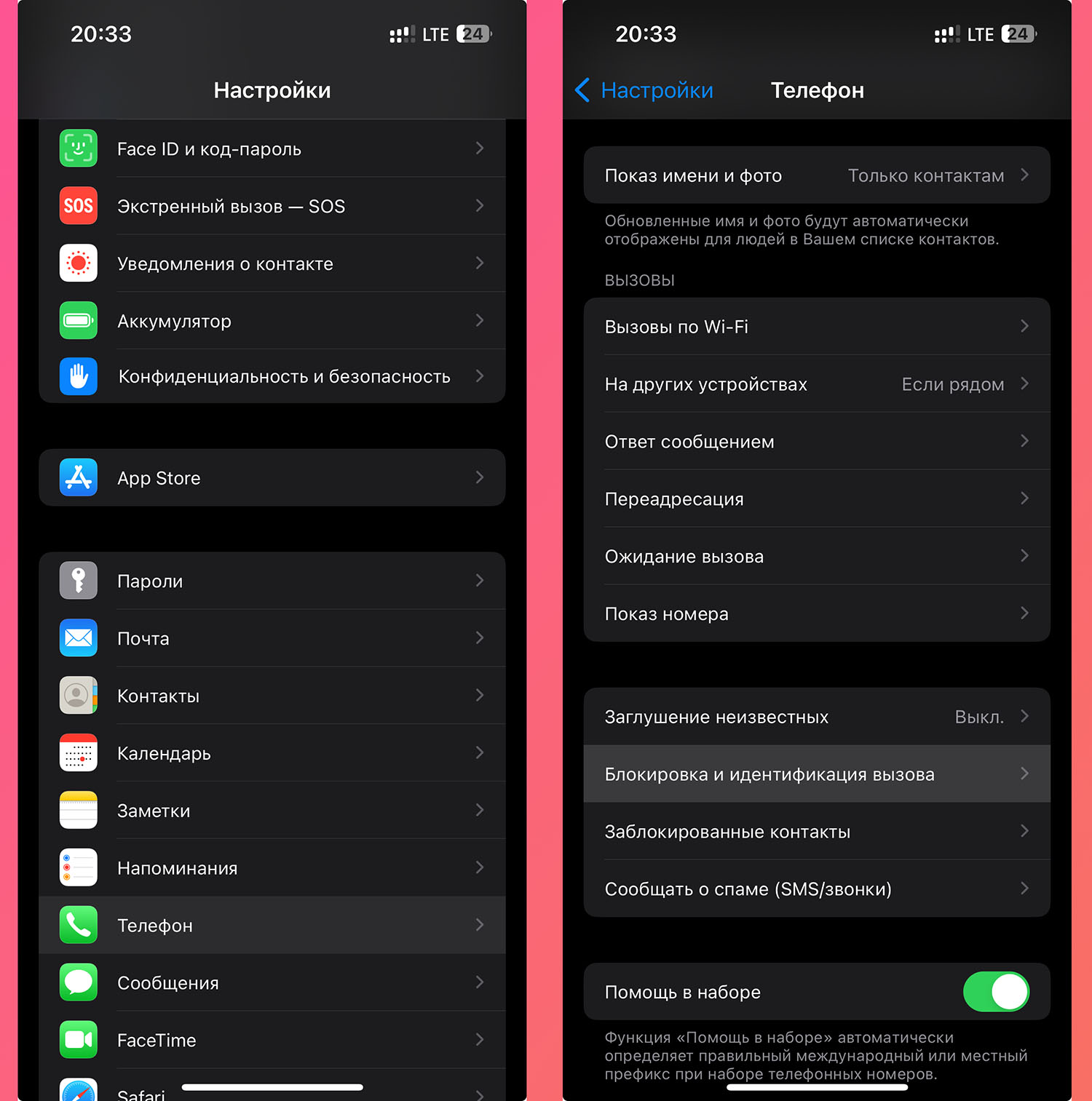Open Пароли settings
Screen dimensions: 1092x1101
(272, 581)
